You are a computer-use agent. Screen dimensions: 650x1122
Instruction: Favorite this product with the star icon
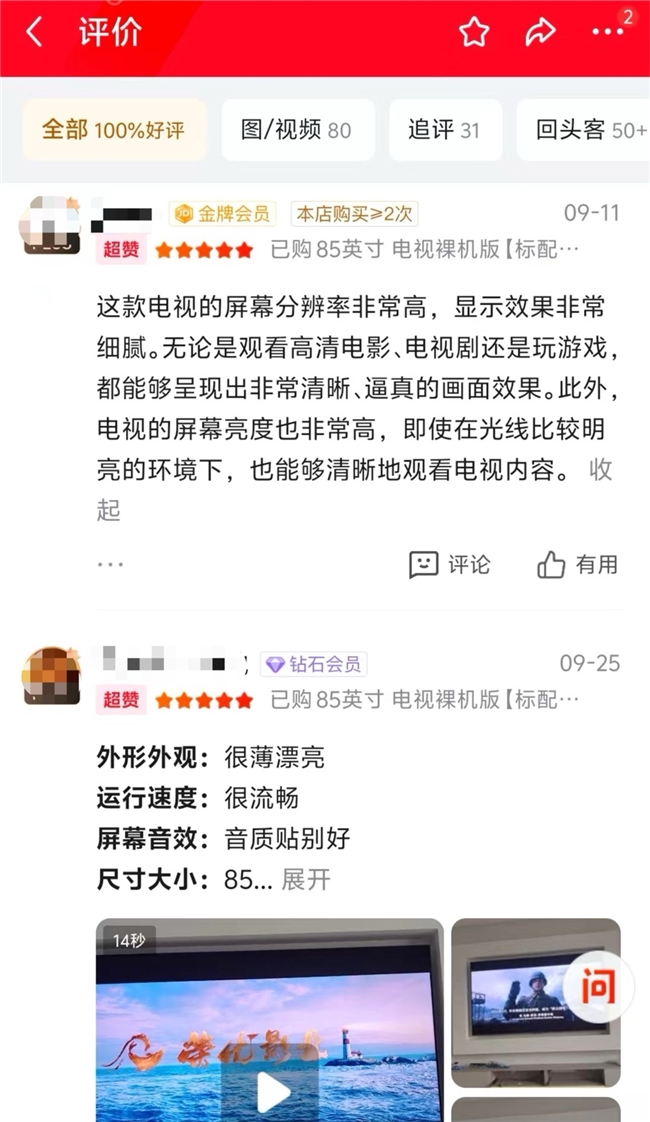(474, 33)
